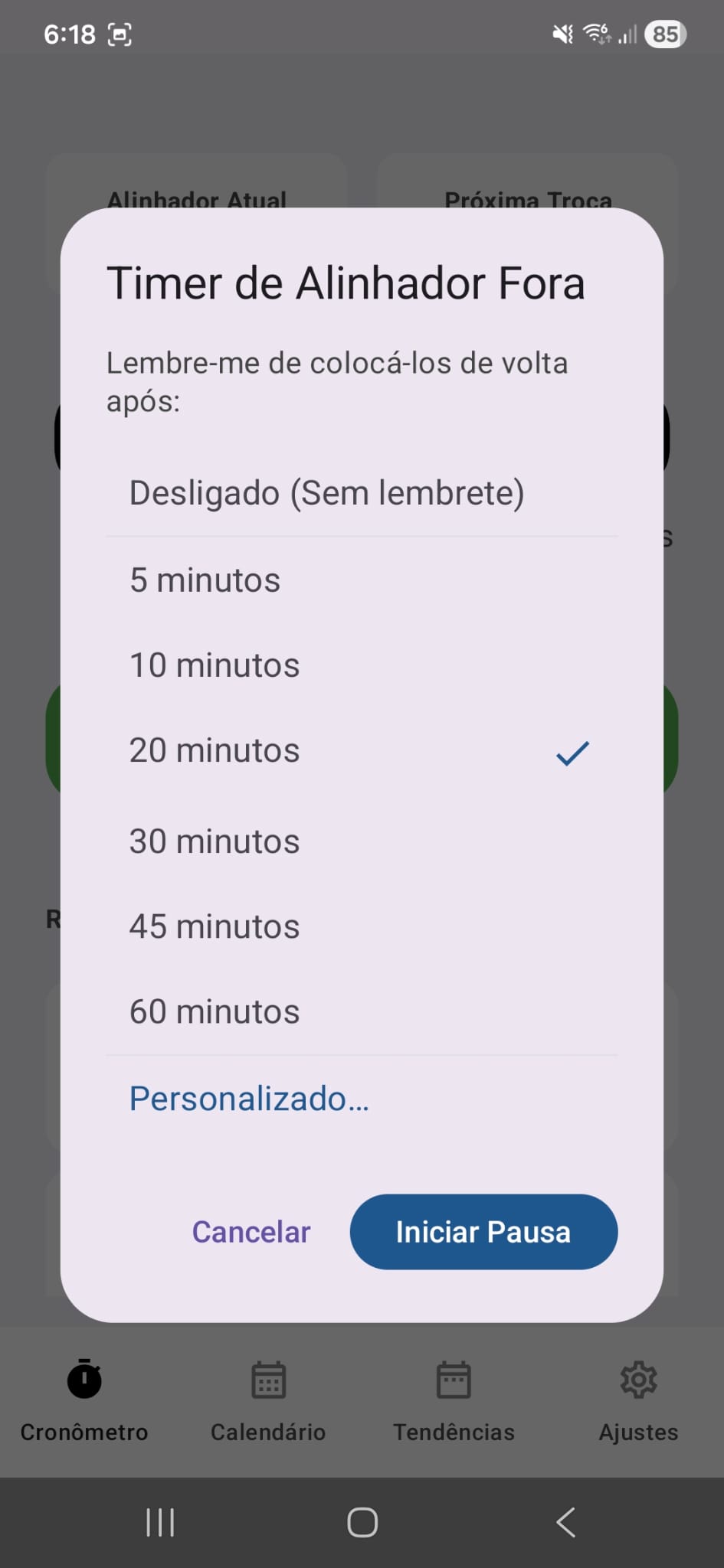Open the Ajustes settings gear icon
724x1568 pixels.
[638, 1380]
